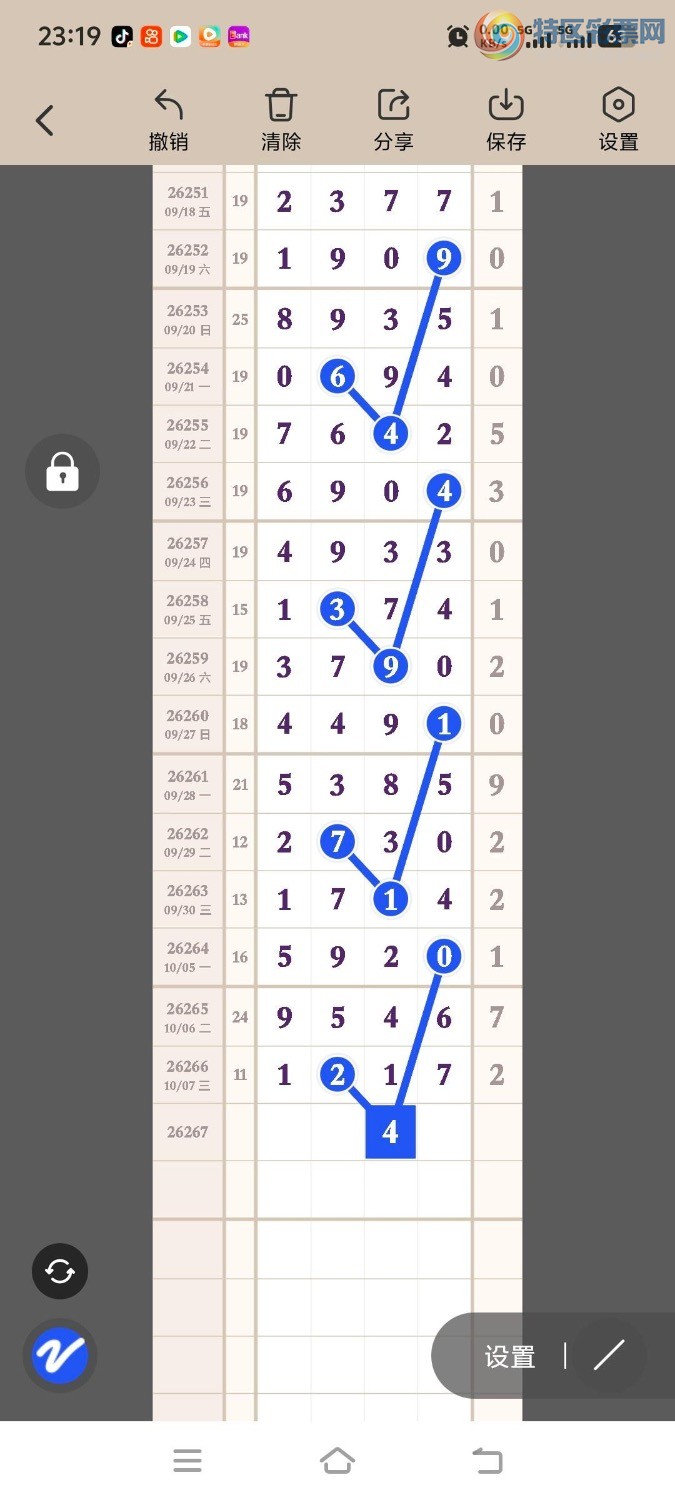Viewport: 675px width, 1500px height.
Task: Open recent apps from navigation bar
Action: click(187, 1461)
